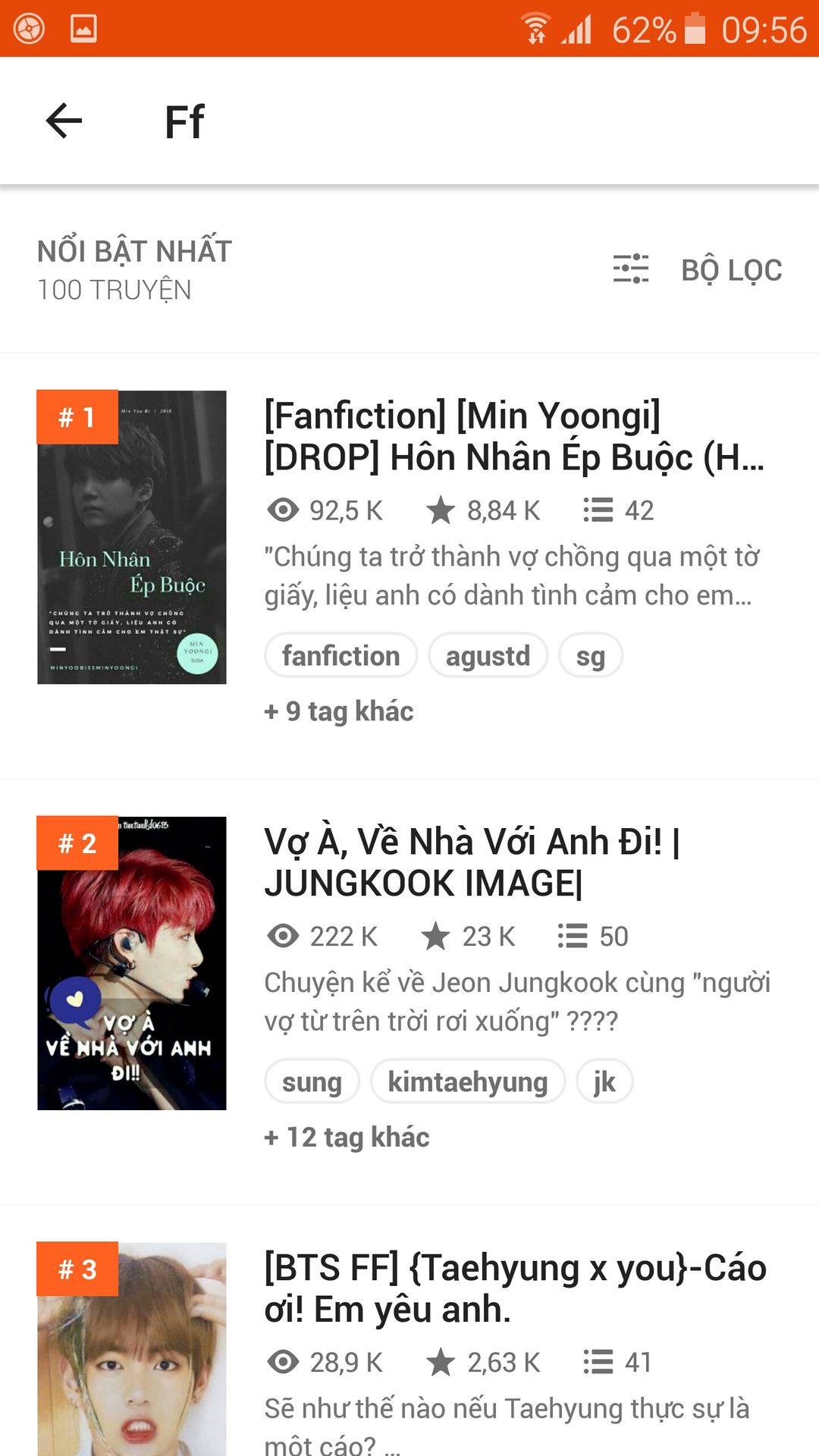Go back using the arrow icon

(x=64, y=121)
